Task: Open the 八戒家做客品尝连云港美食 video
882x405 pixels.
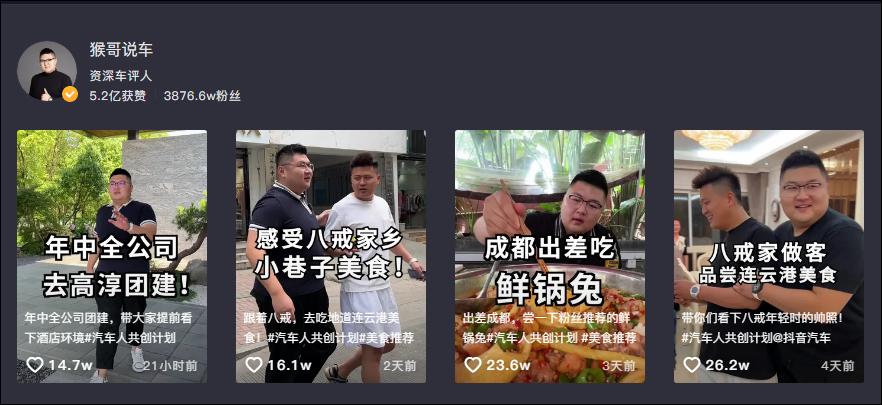Action: [768, 255]
